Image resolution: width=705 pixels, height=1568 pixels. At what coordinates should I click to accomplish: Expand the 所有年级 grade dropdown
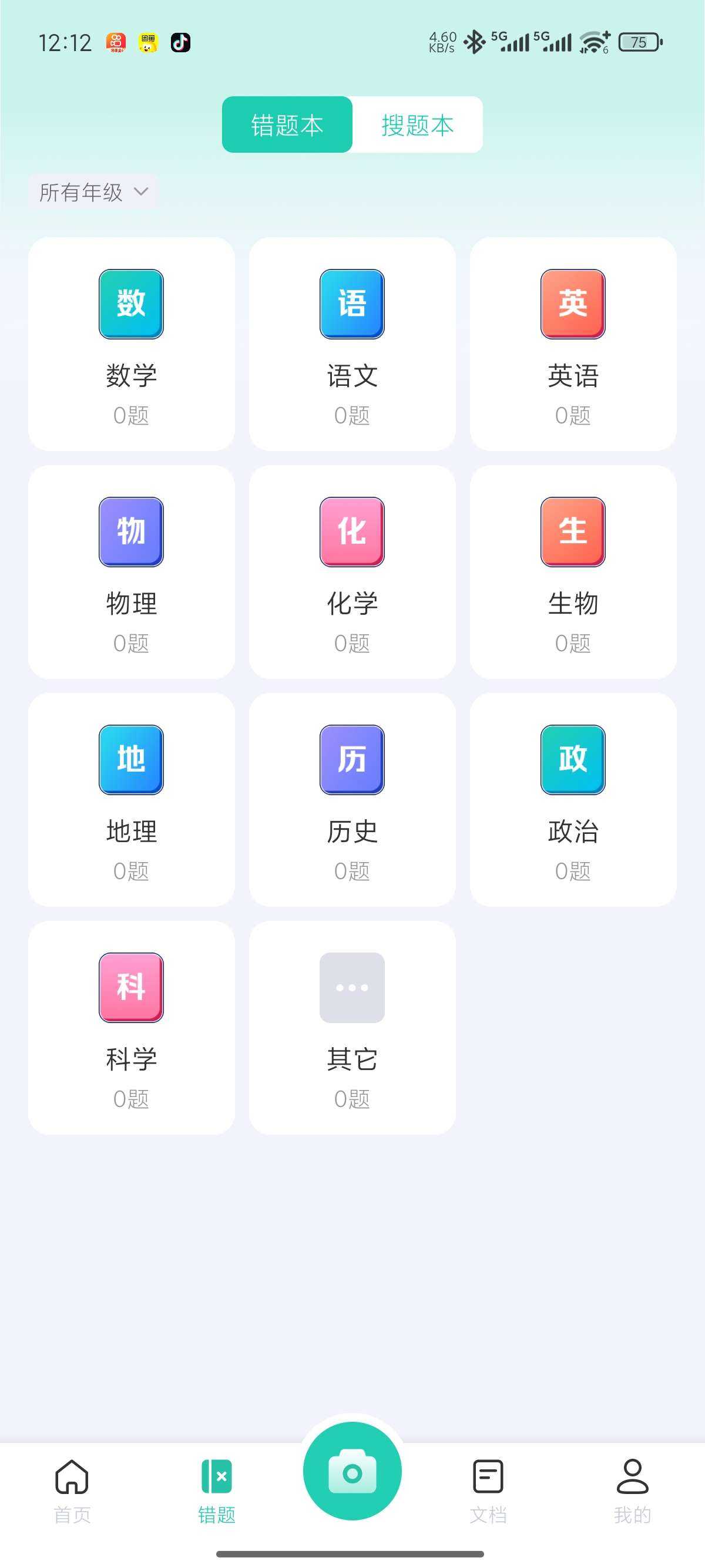93,191
